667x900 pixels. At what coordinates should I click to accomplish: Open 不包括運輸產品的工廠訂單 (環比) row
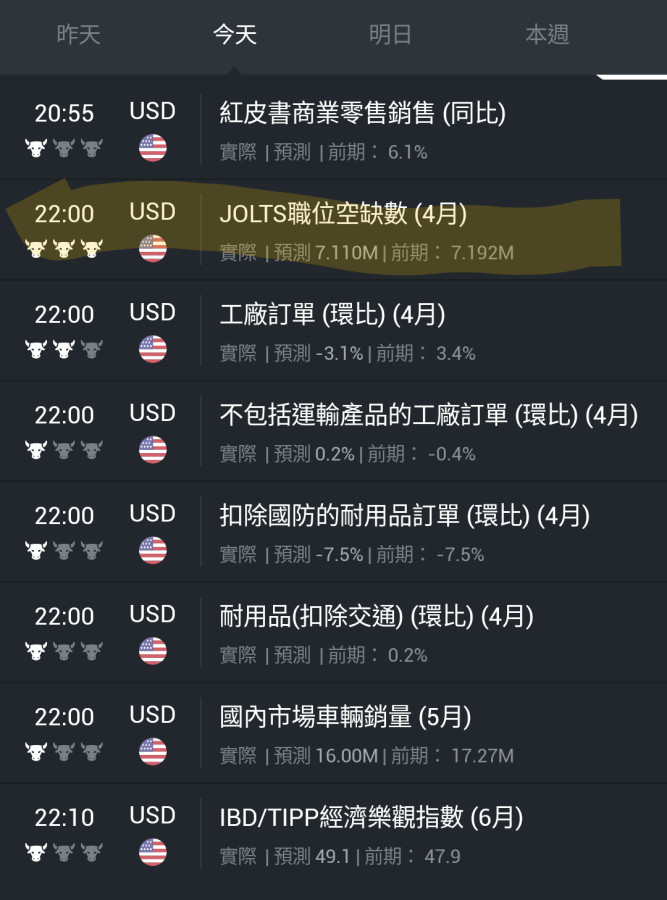pos(428,415)
